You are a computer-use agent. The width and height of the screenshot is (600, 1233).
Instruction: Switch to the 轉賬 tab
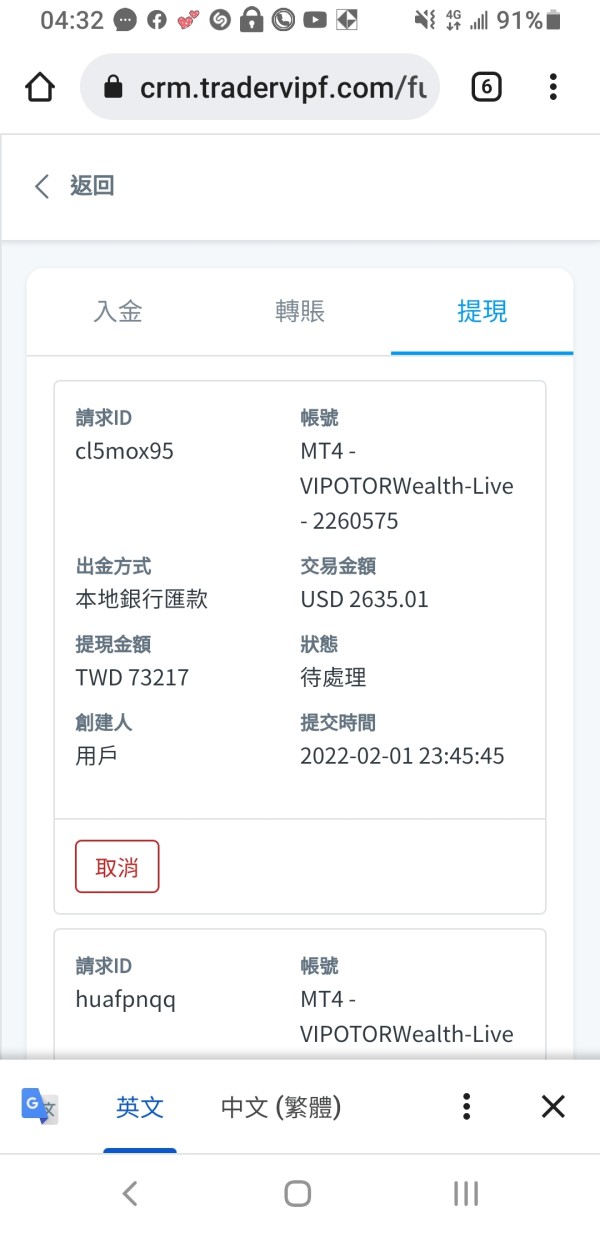click(300, 311)
